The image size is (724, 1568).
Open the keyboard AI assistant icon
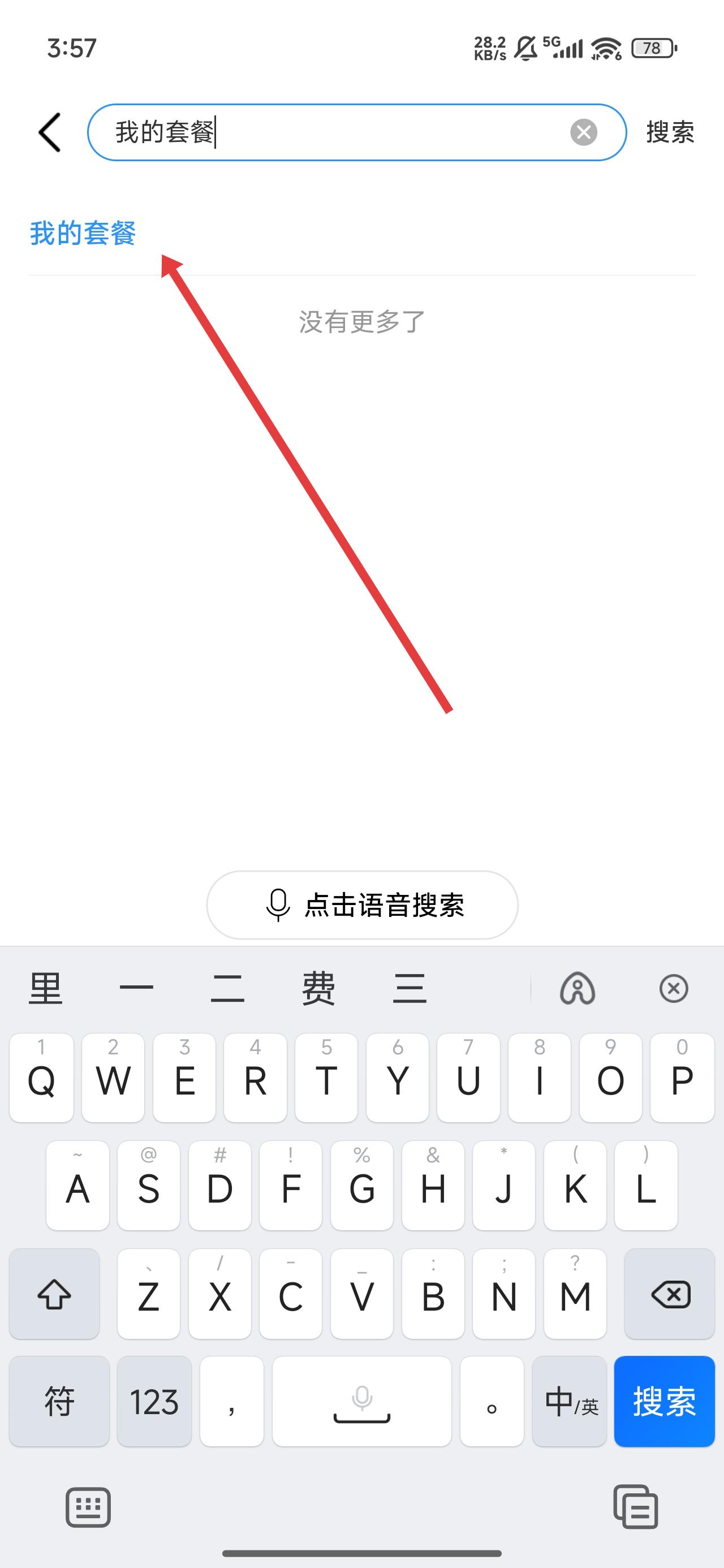578,989
